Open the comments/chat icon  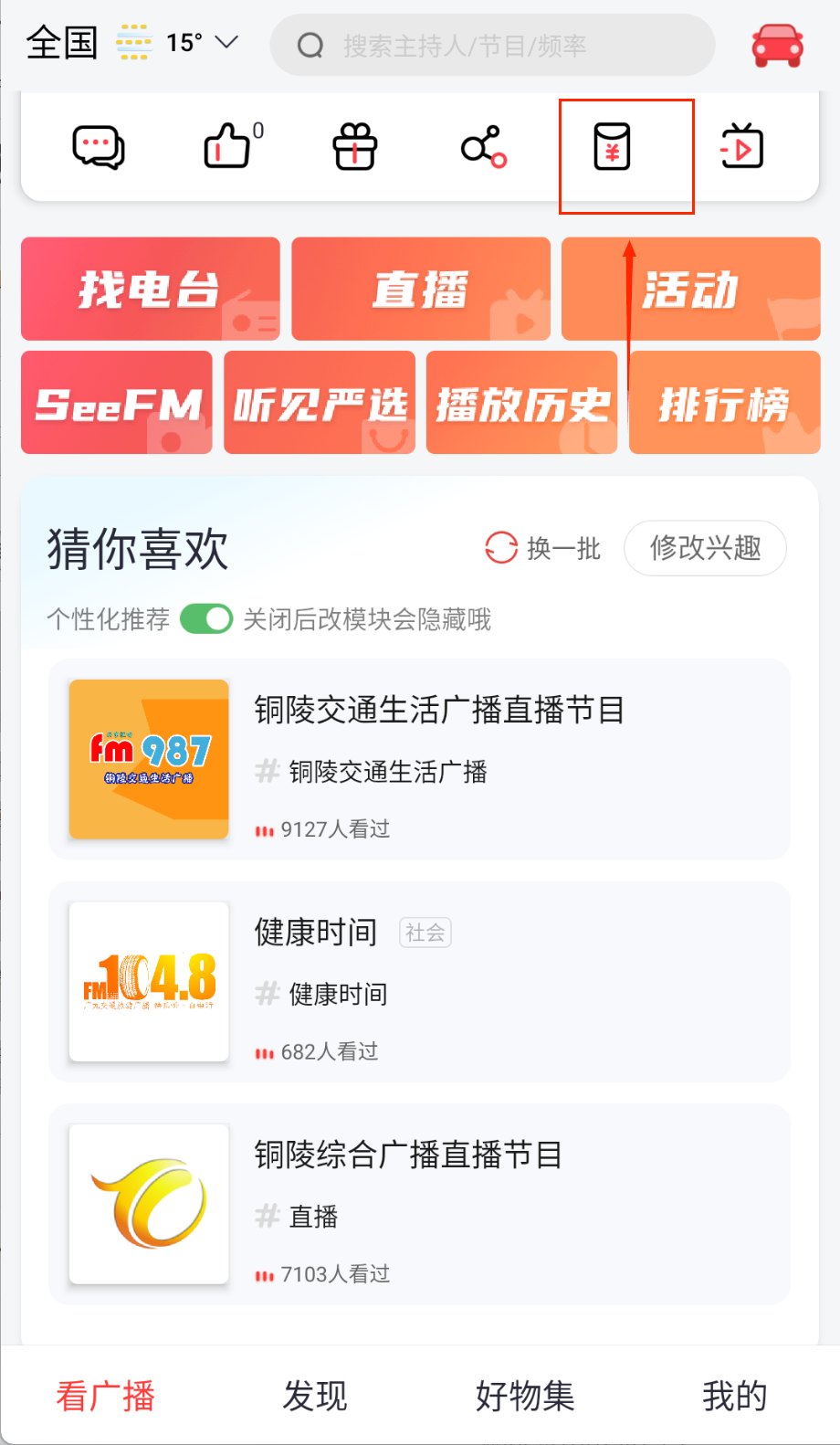tap(97, 146)
